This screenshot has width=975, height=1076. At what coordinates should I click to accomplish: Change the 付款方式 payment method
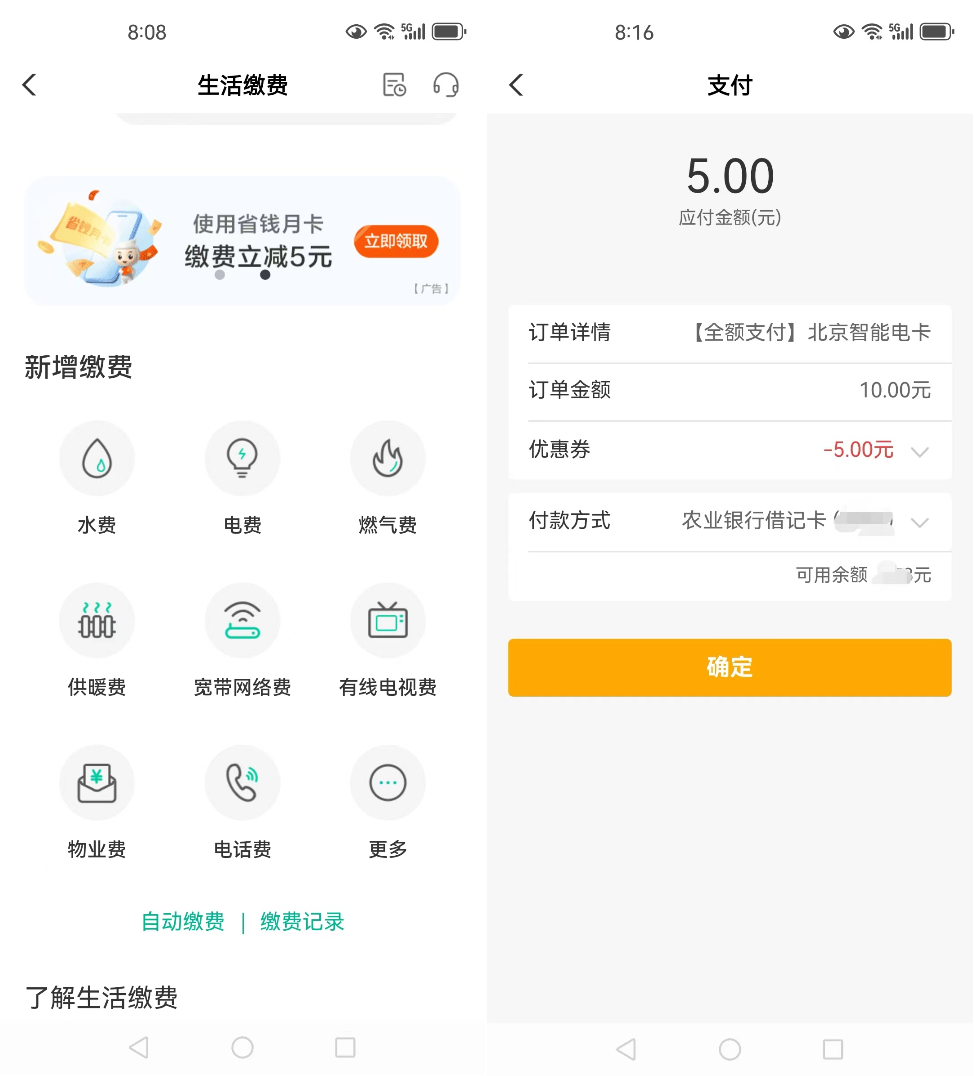919,522
